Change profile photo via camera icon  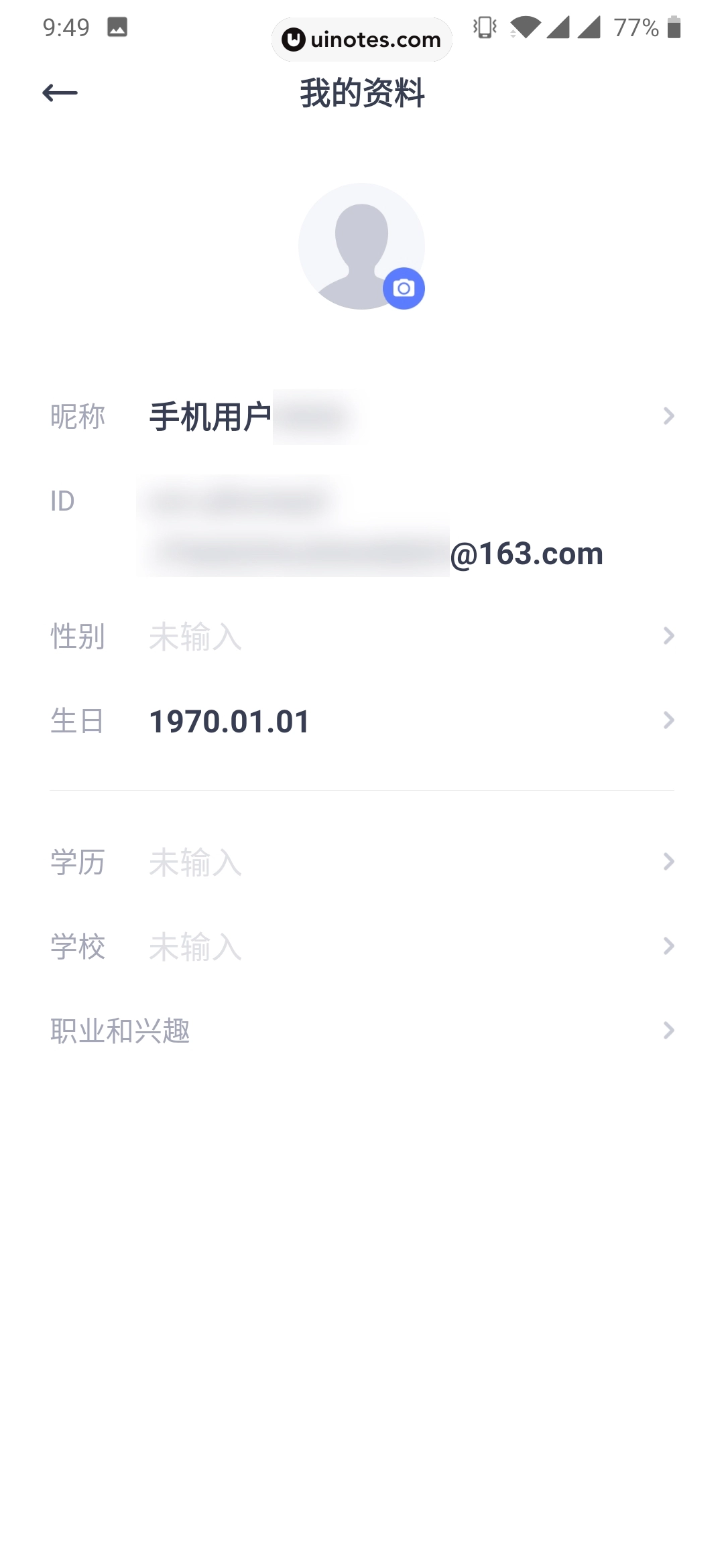[404, 289]
